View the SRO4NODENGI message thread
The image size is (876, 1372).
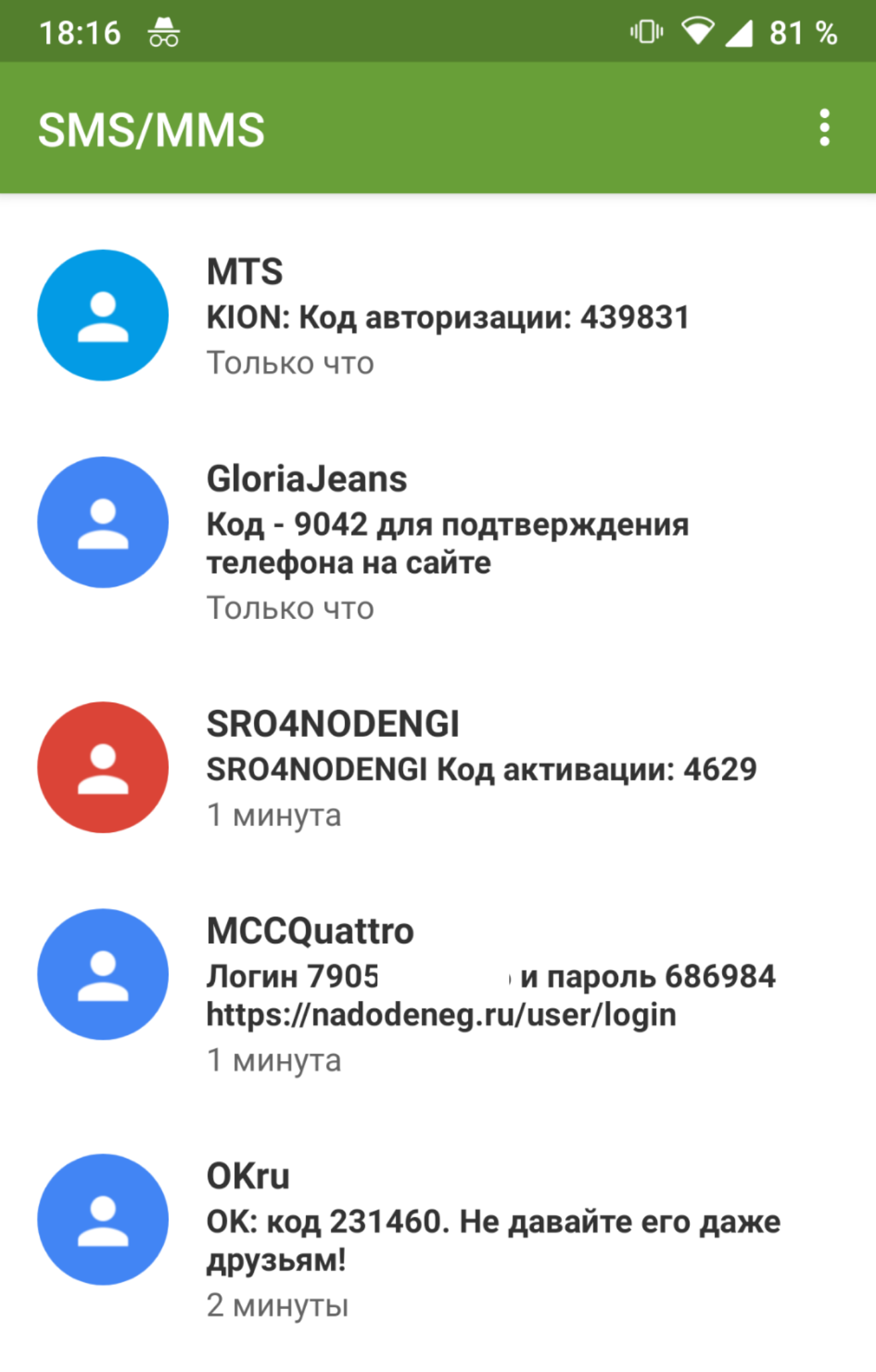pos(481,768)
